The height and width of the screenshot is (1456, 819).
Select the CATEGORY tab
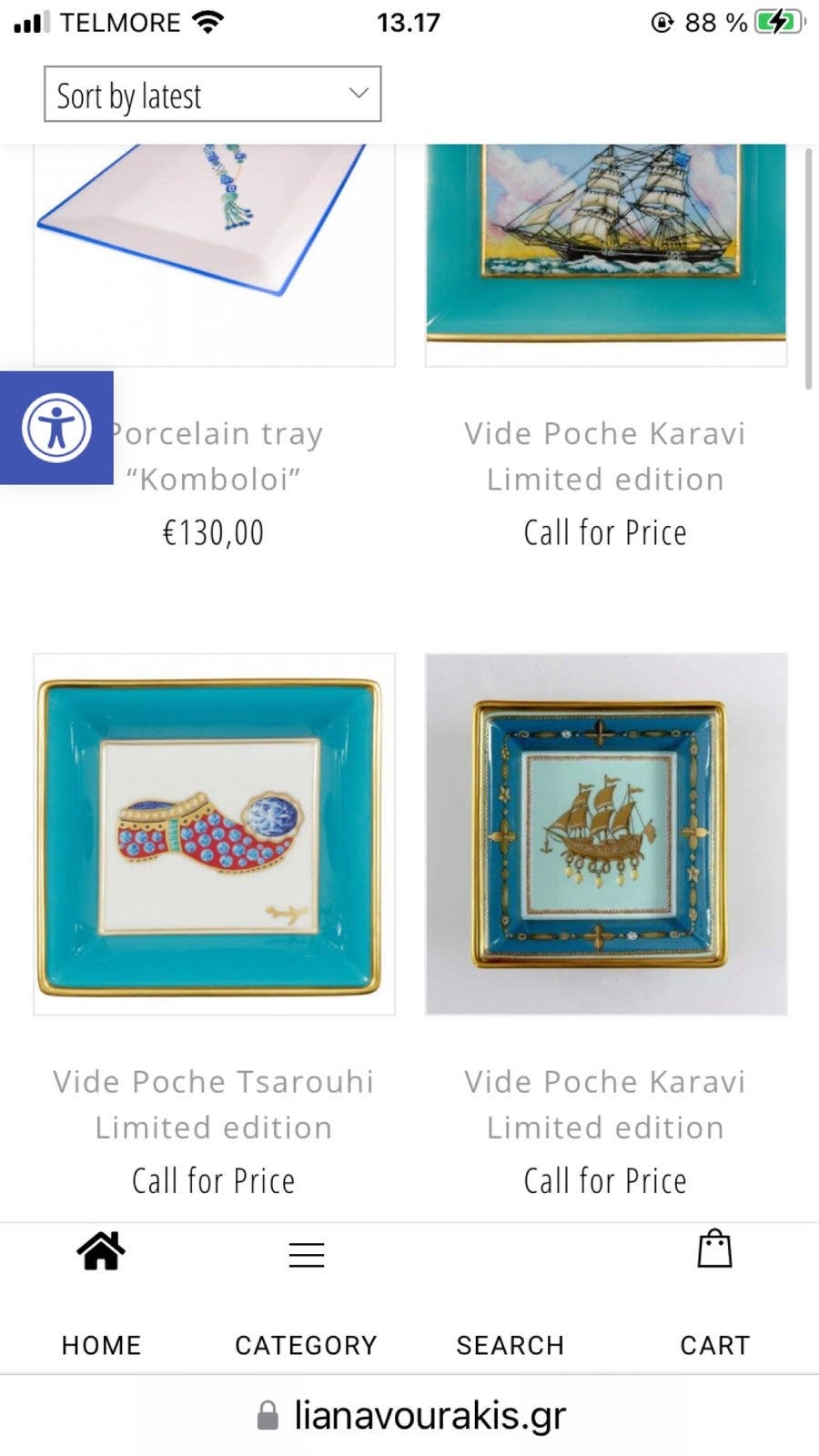pos(306,1345)
